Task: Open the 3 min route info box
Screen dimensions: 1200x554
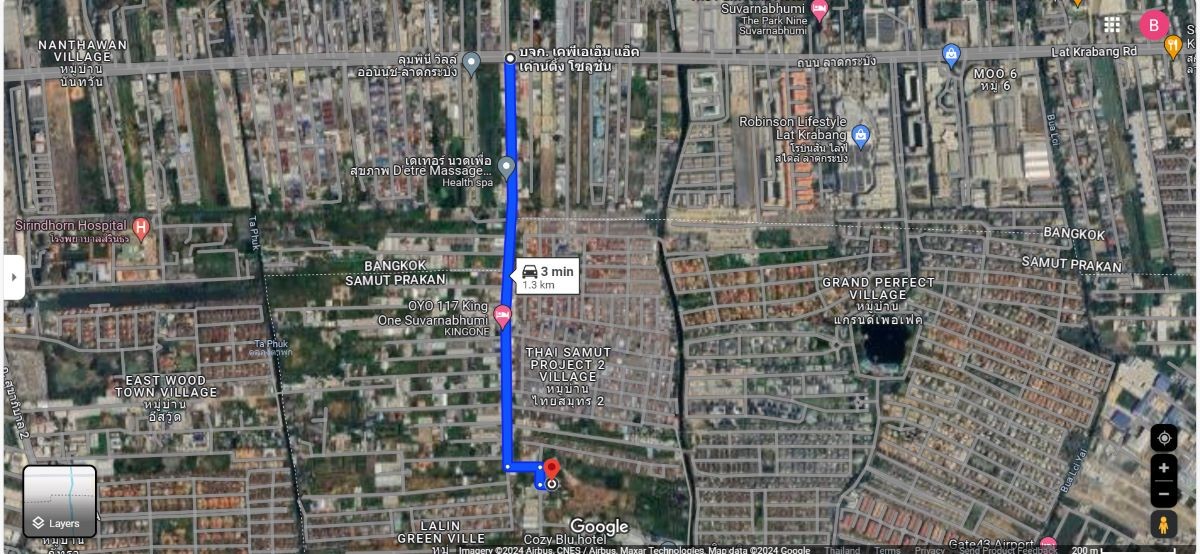Action: [x=547, y=277]
